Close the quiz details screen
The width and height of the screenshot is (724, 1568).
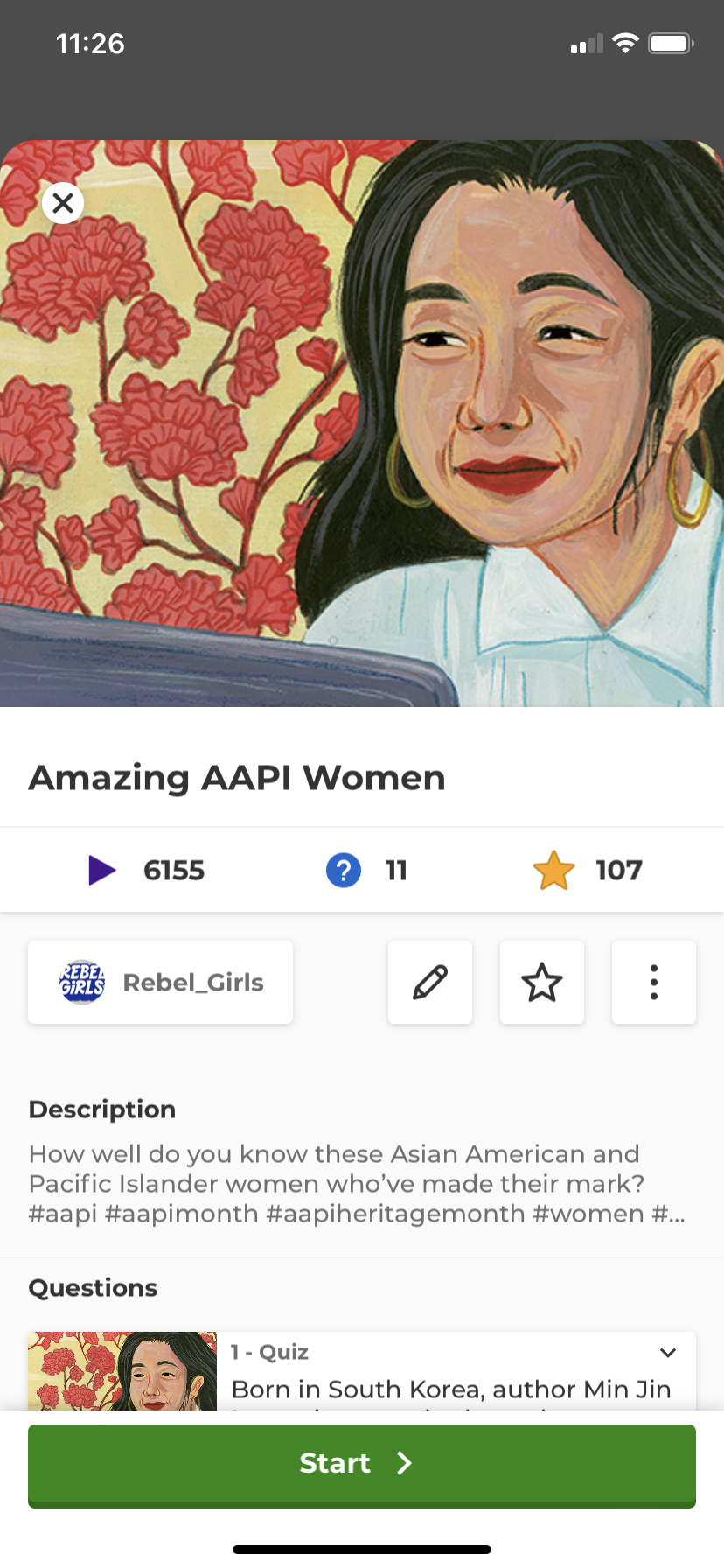coord(63,203)
